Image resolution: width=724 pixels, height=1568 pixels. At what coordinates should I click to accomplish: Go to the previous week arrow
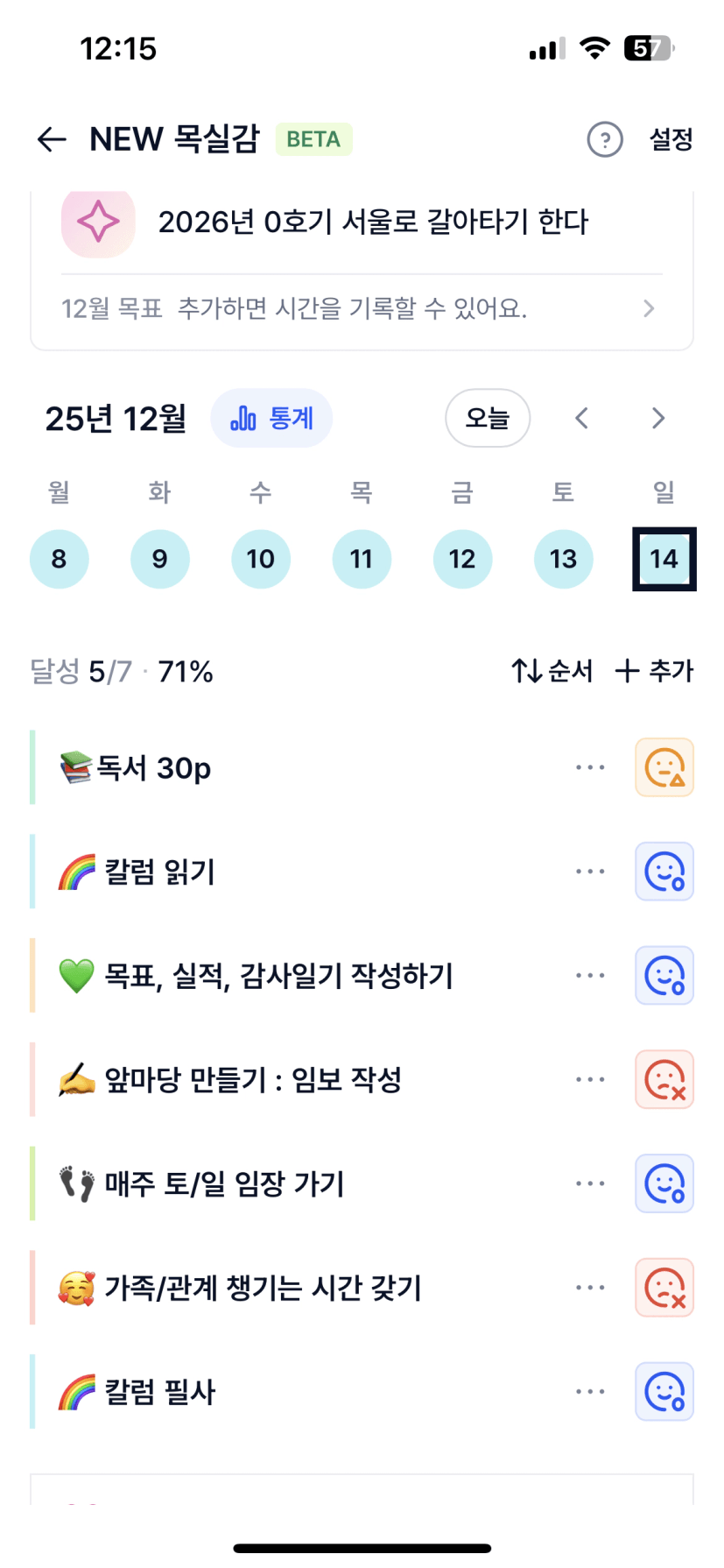pyautogui.click(x=582, y=419)
